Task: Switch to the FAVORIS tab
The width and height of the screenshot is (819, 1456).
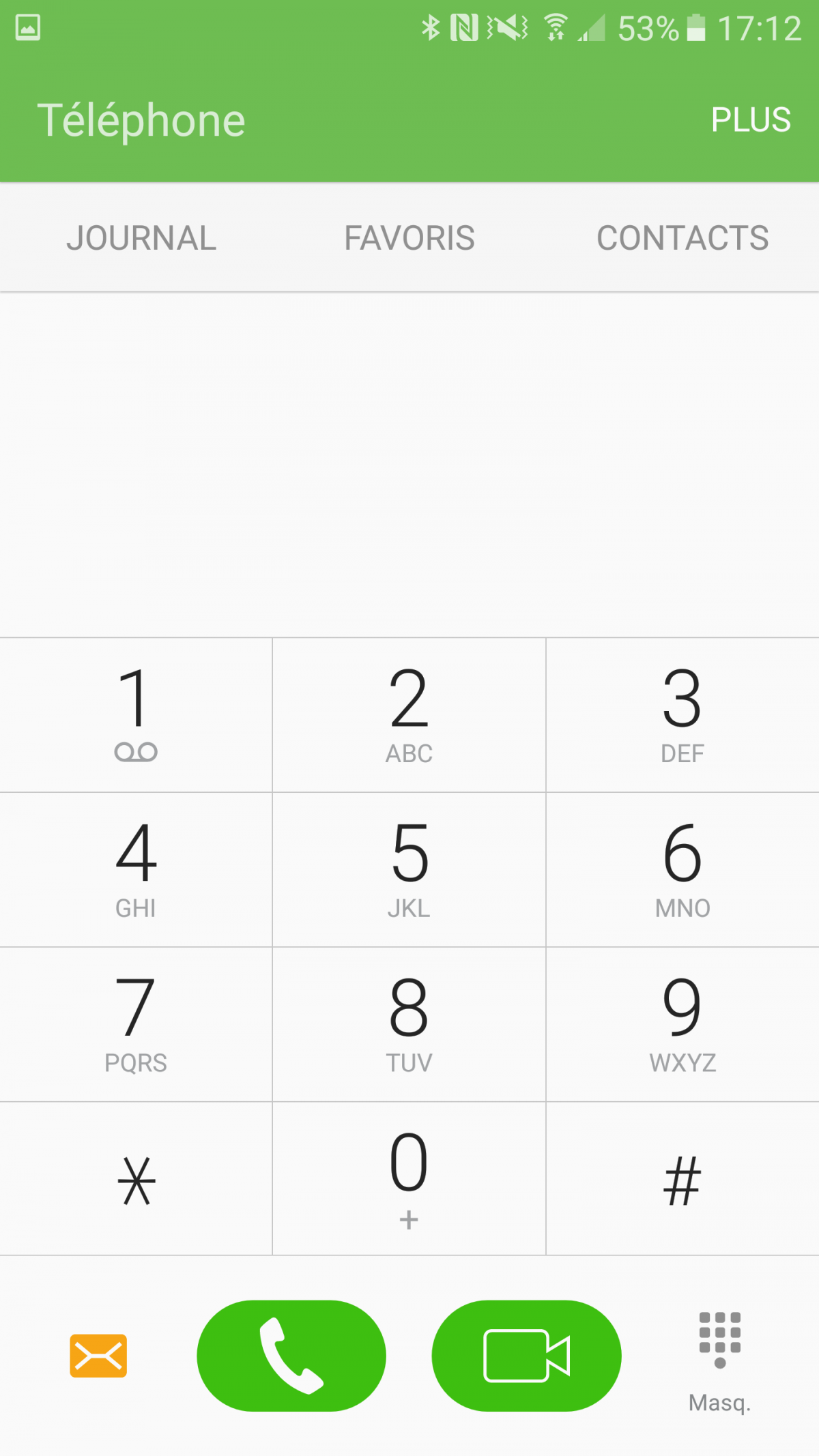Action: coord(409,238)
